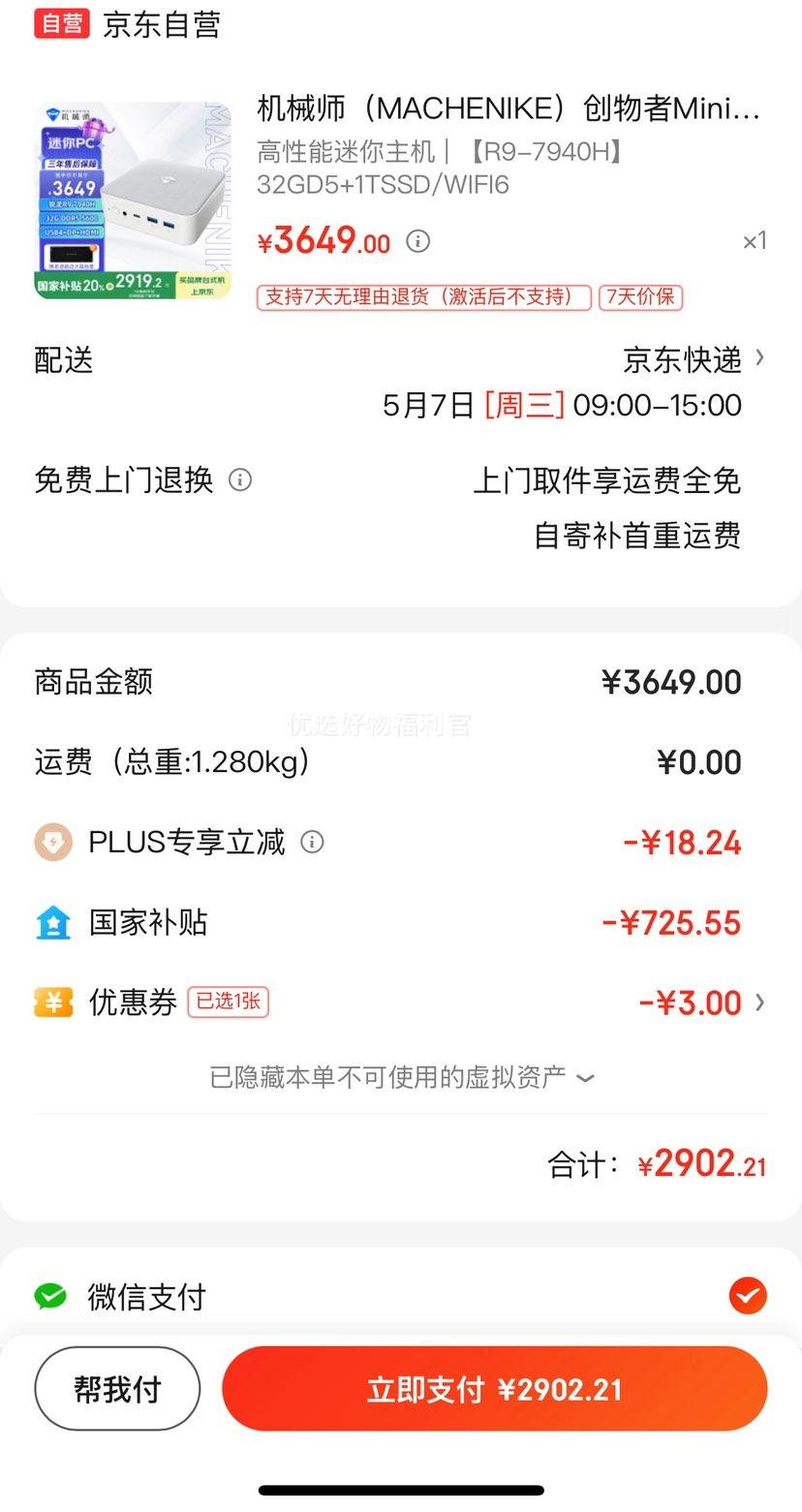Screen dimensions: 802x1512
Task: Select 微信支付 as payment method
Action: coord(400,1296)
